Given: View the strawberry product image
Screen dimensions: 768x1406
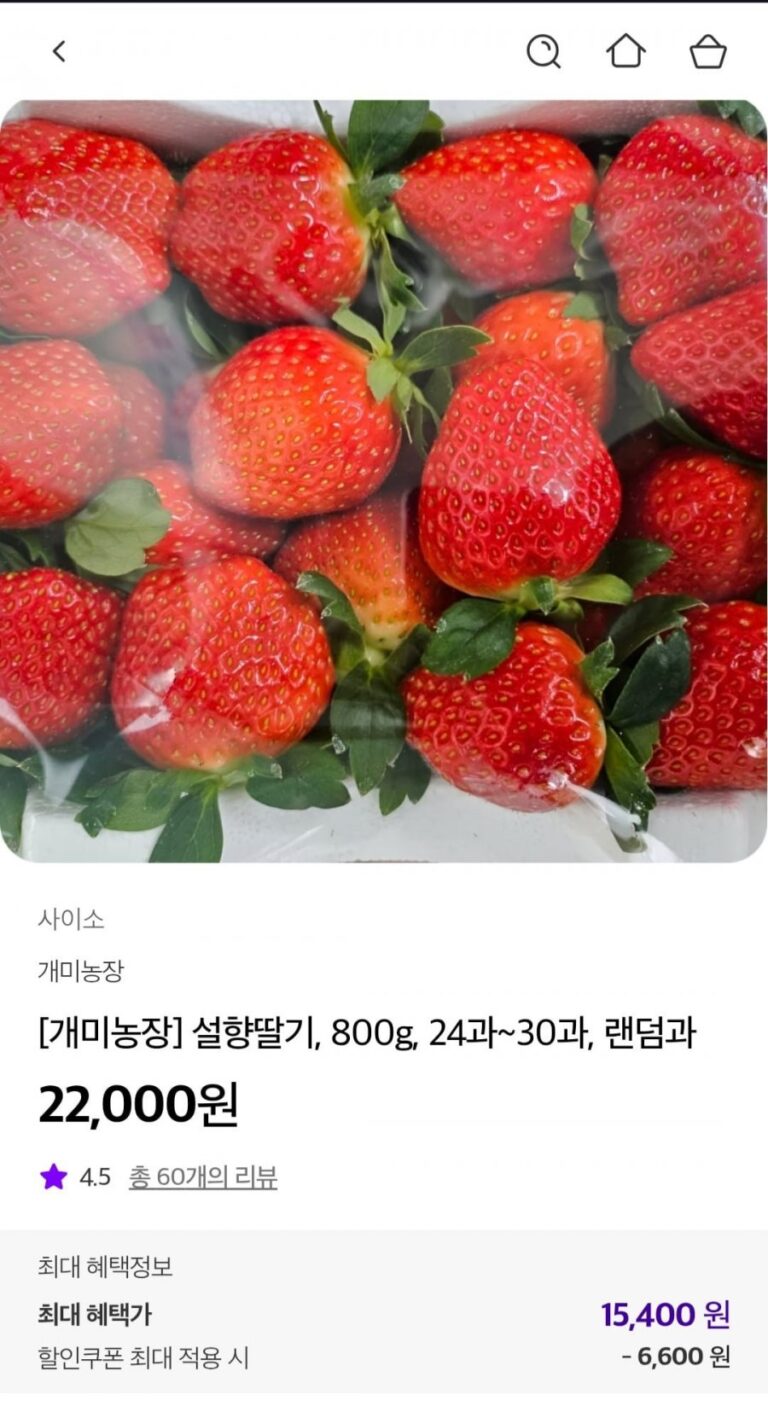Looking at the screenshot, I should [x=384, y=480].
